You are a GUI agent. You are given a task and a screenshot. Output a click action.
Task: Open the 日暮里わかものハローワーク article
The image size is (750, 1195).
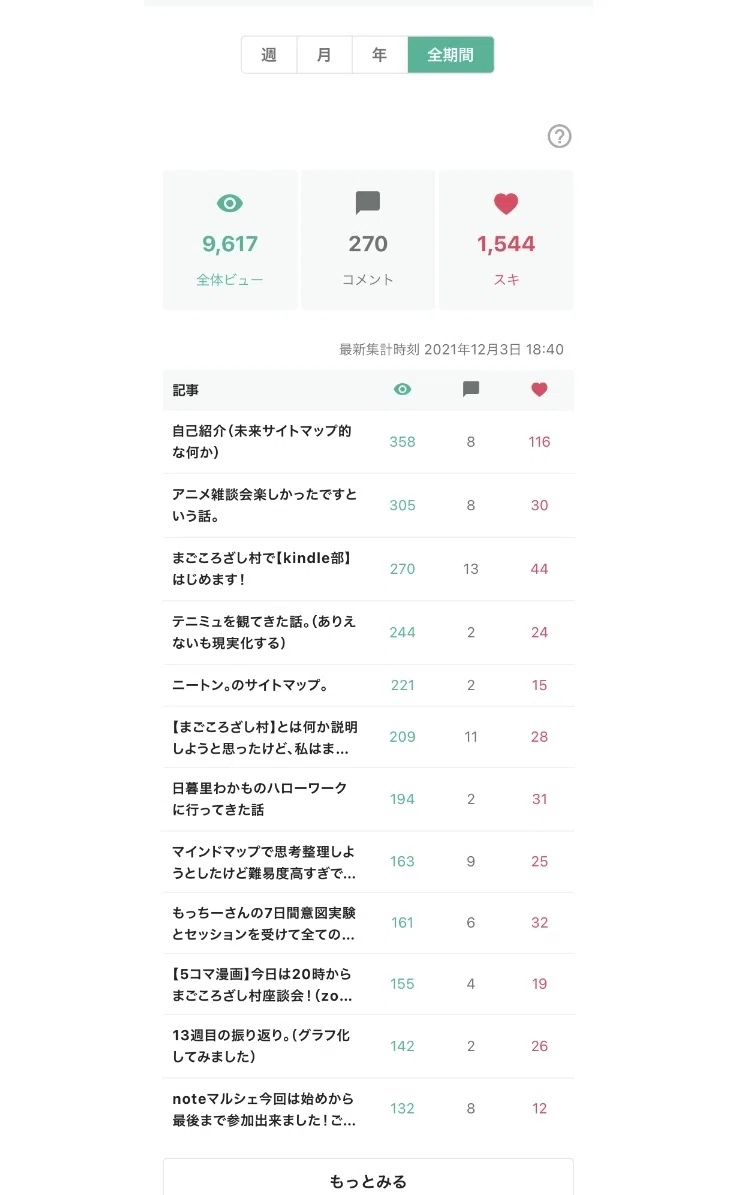click(368, 799)
